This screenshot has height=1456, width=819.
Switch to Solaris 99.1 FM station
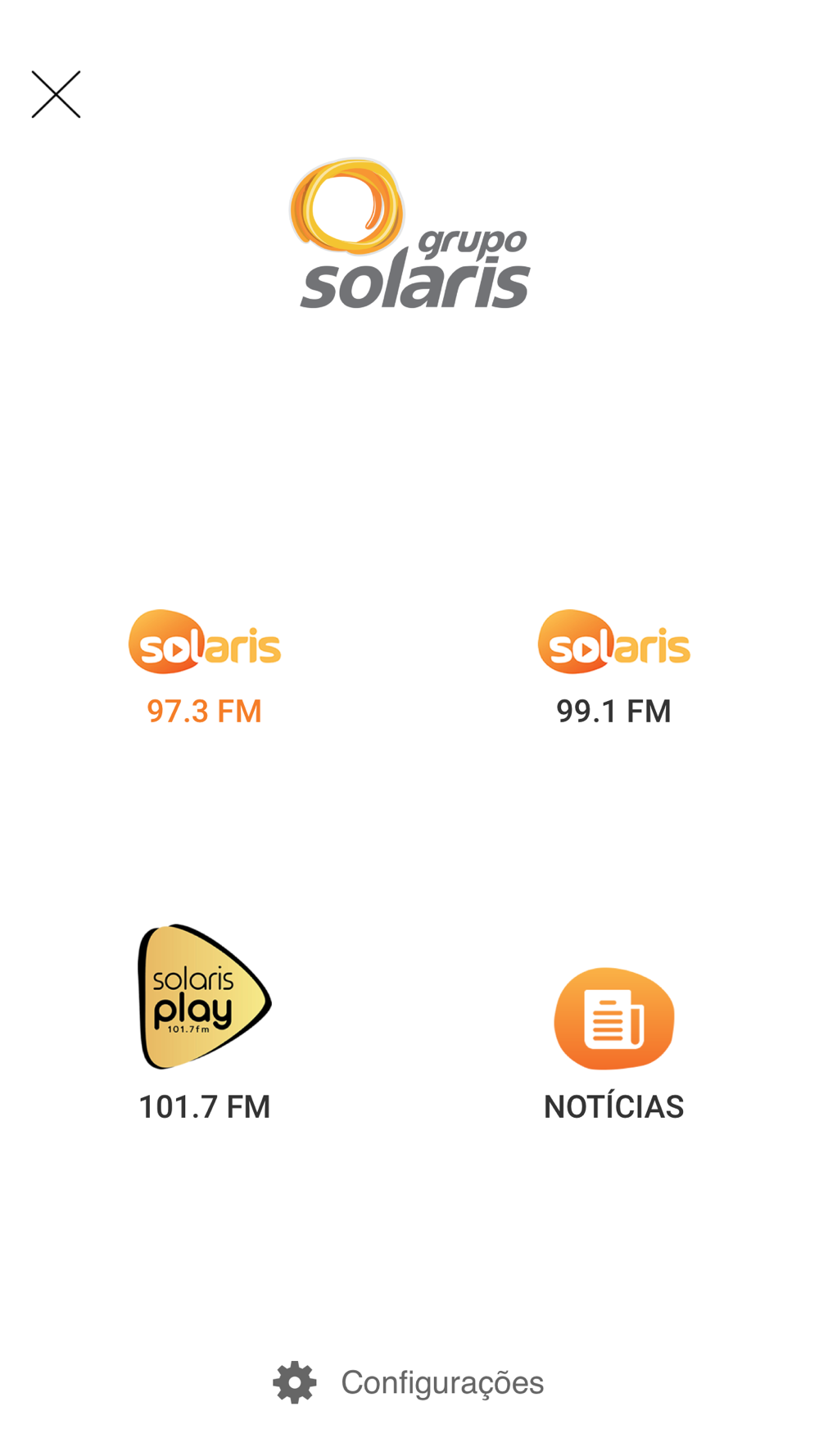[x=614, y=667]
